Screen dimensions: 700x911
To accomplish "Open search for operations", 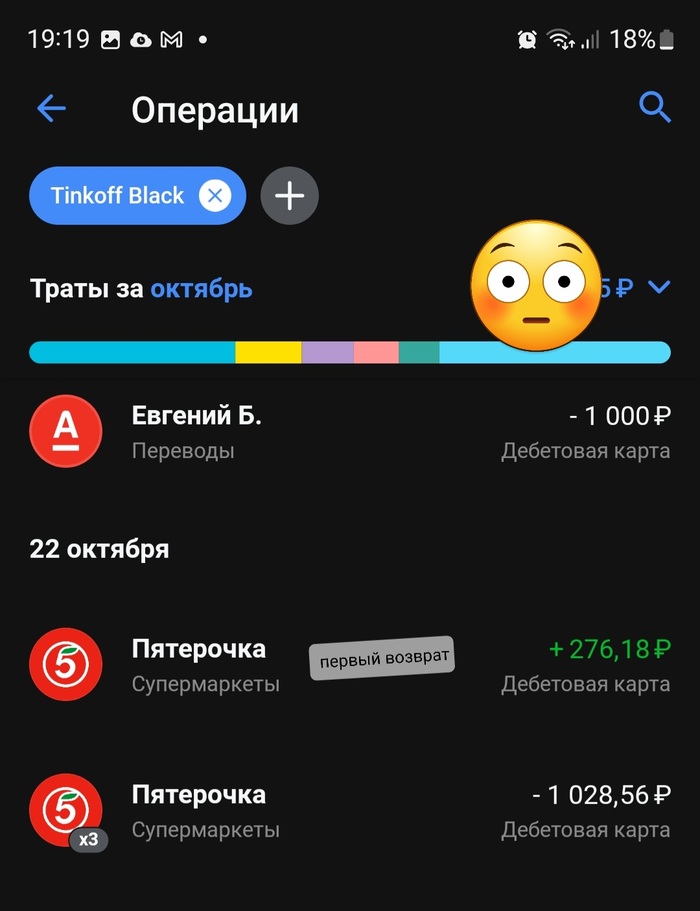I will point(655,107).
